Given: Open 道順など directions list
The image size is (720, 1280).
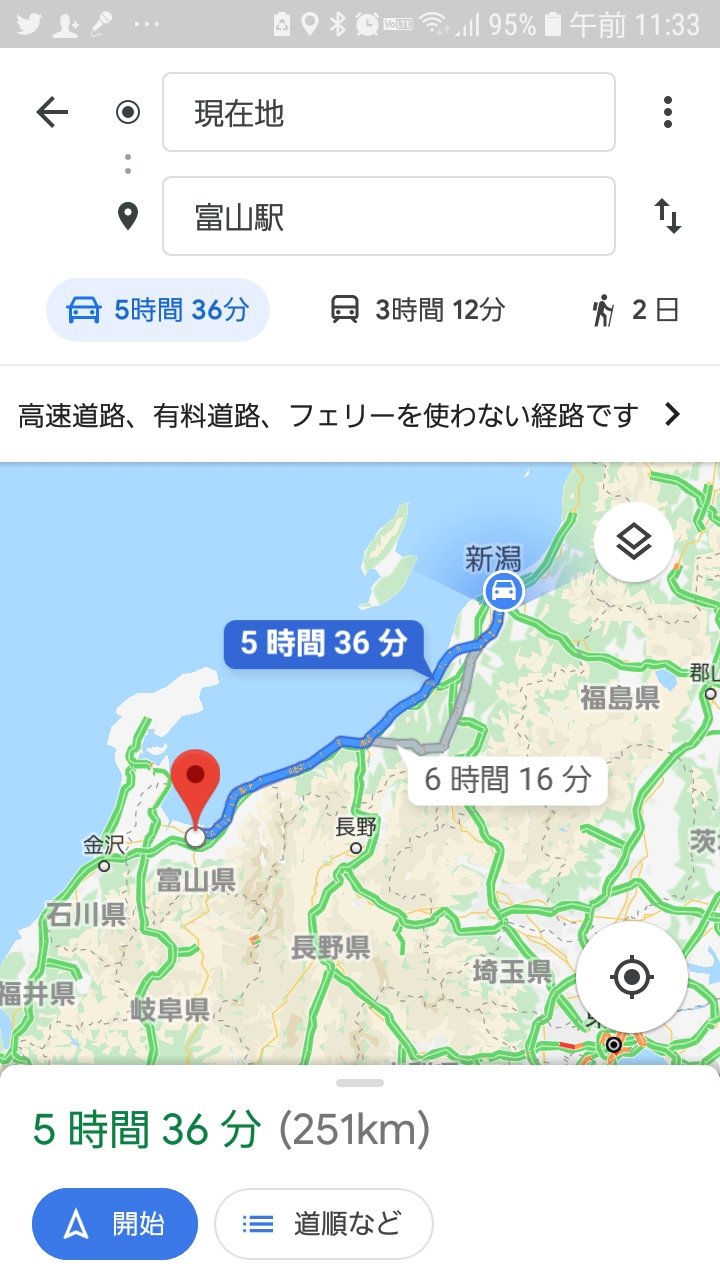Looking at the screenshot, I should pyautogui.click(x=324, y=1223).
